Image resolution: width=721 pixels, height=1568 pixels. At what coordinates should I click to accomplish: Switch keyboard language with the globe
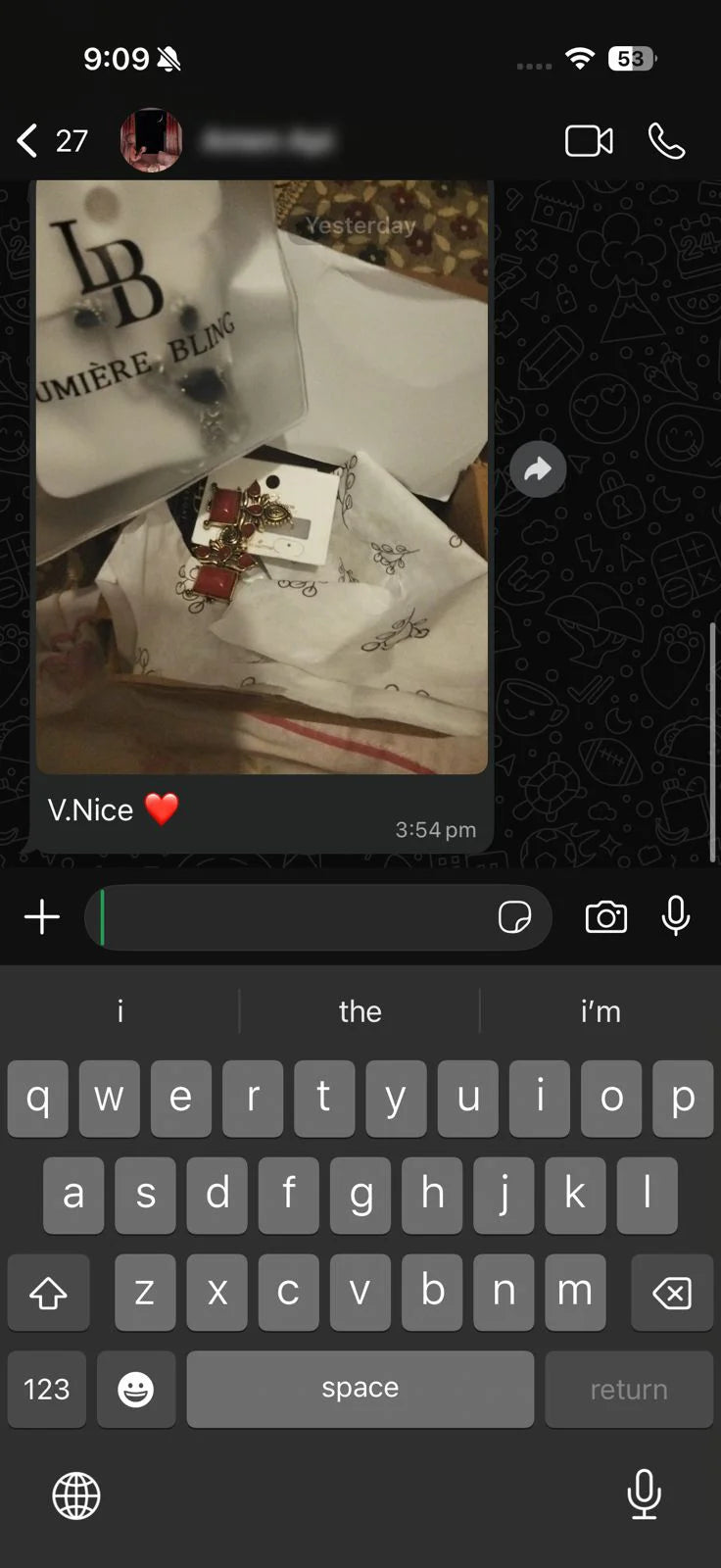click(76, 1495)
